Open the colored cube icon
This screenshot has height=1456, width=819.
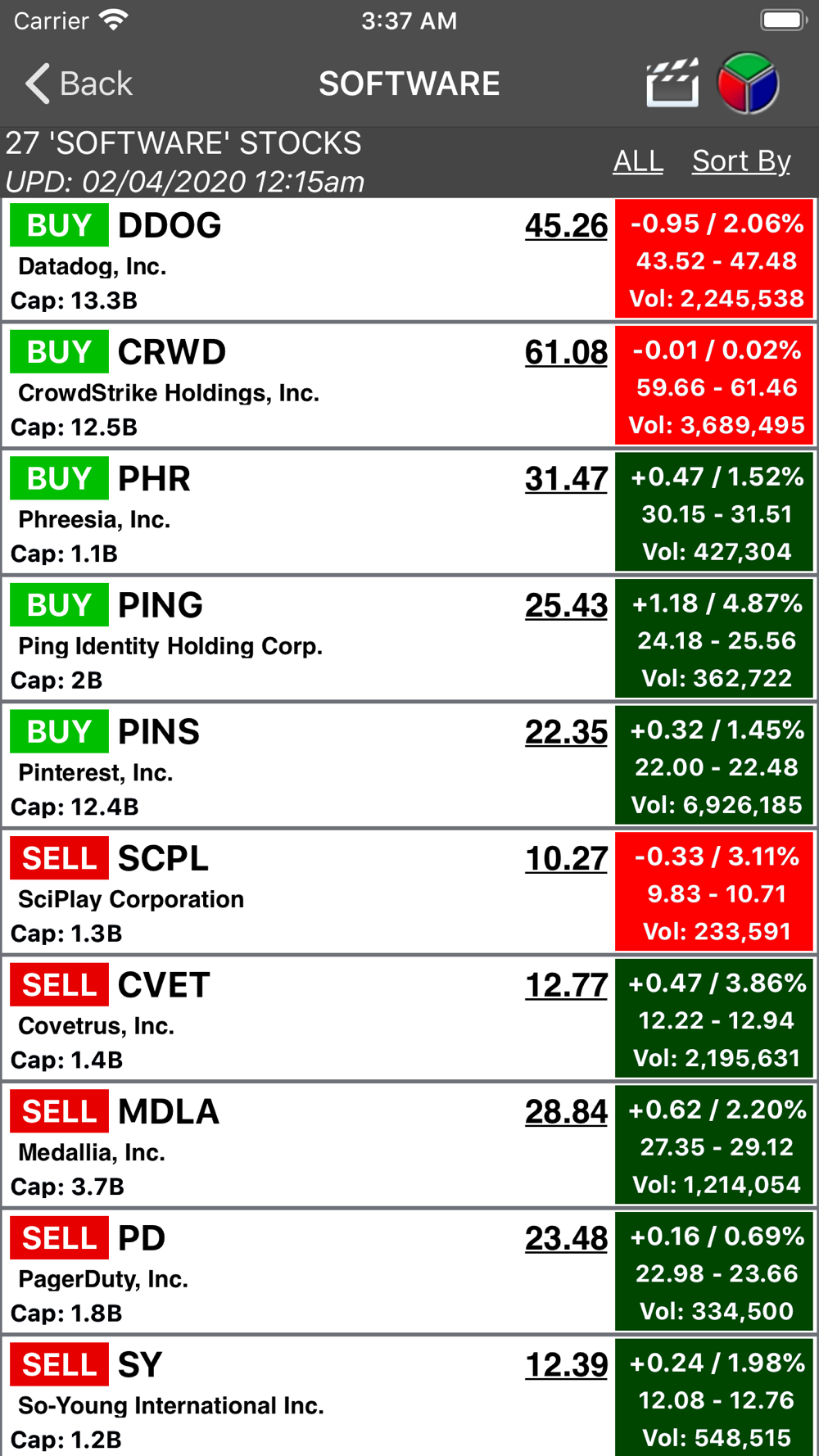point(748,83)
